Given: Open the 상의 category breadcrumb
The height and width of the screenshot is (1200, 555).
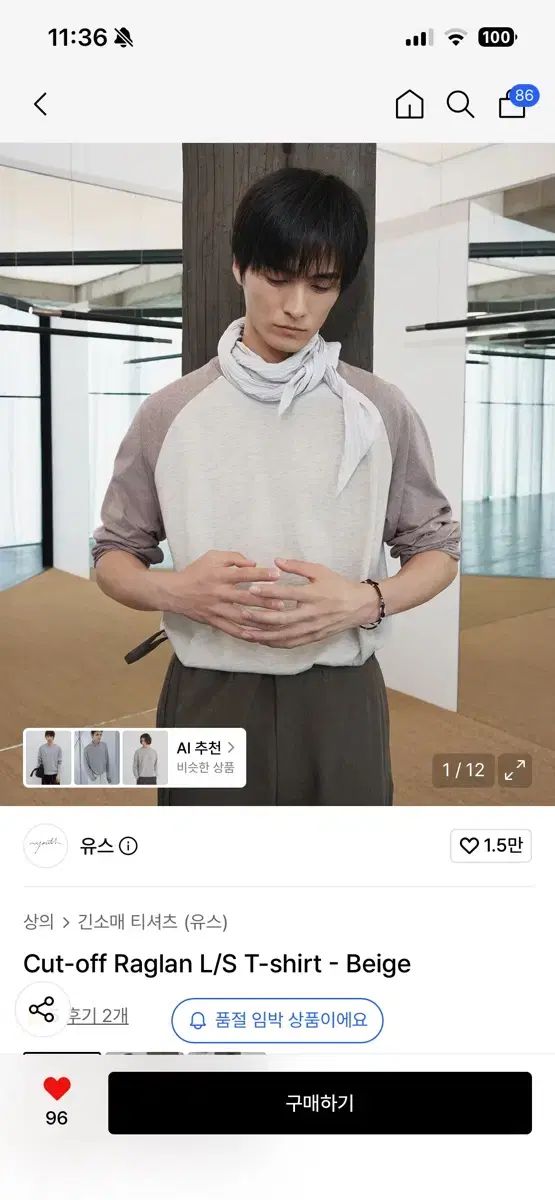Looking at the screenshot, I should pyautogui.click(x=39, y=922).
